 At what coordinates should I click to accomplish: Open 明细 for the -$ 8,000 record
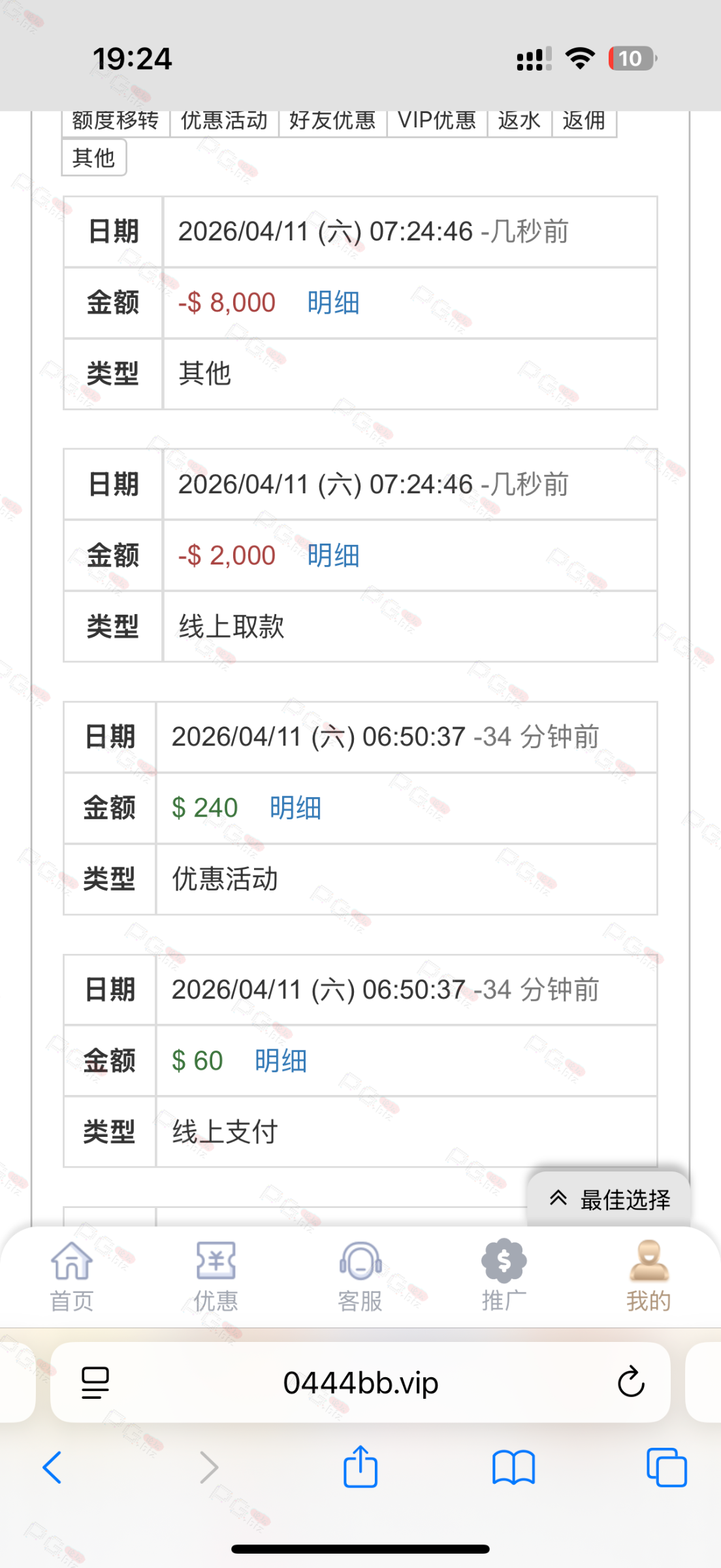coord(333,303)
